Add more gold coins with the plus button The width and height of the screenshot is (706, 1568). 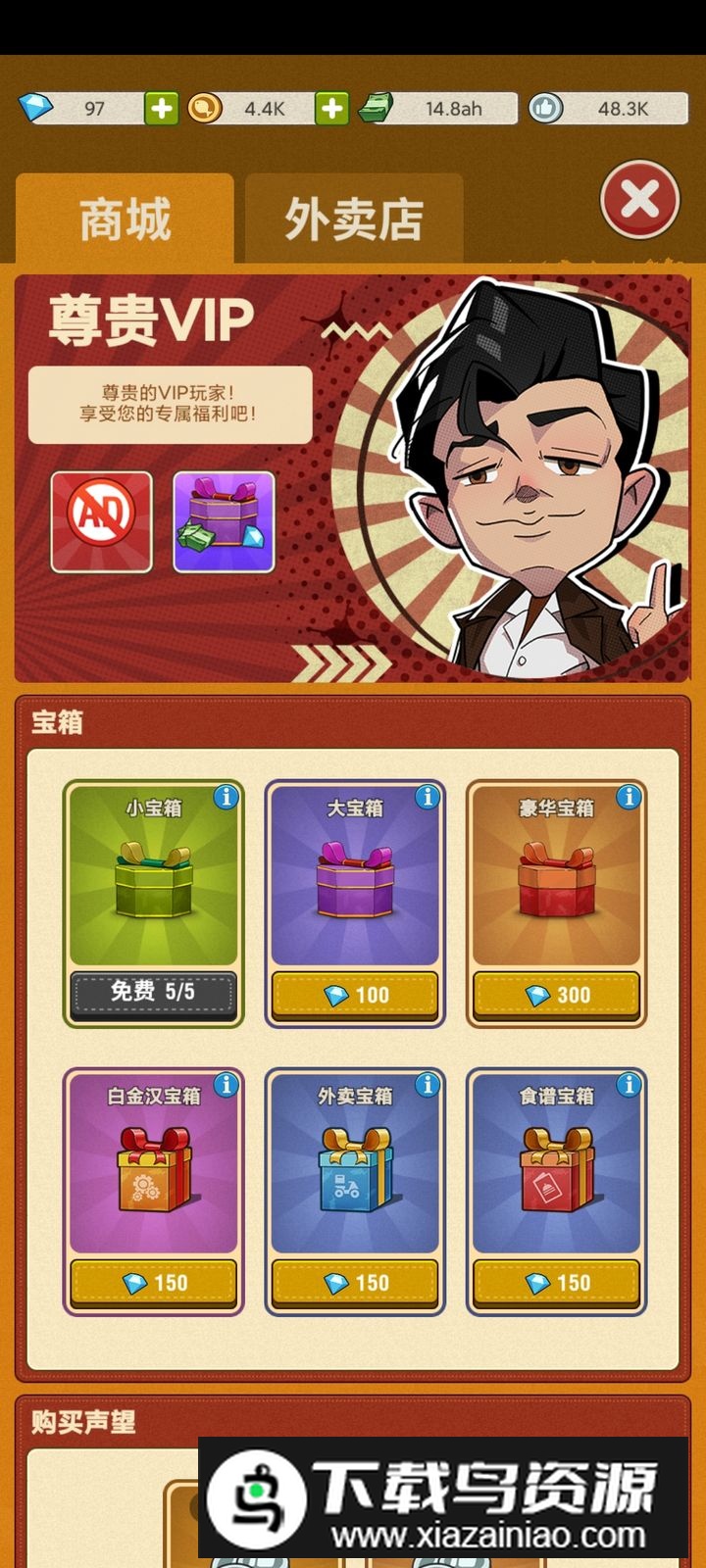coord(331,109)
